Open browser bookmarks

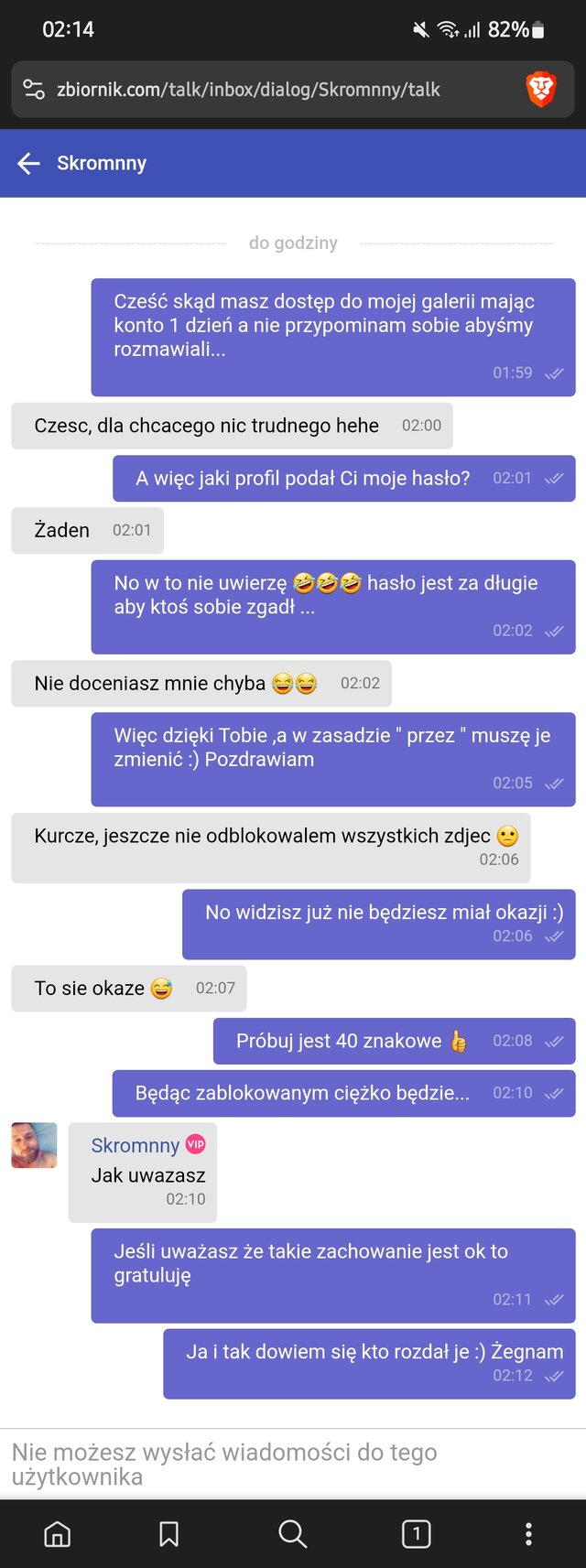[x=169, y=1534]
